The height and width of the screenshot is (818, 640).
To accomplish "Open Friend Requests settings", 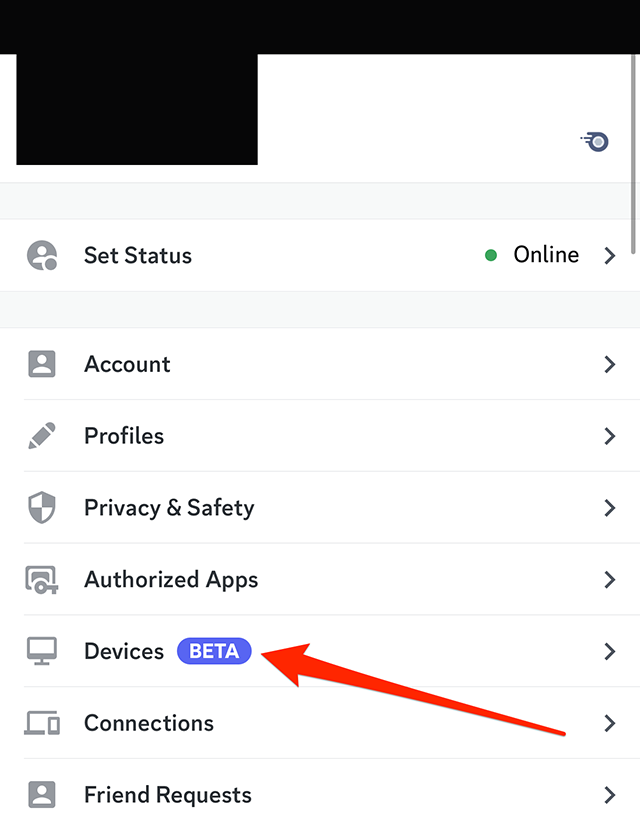I will (x=320, y=795).
